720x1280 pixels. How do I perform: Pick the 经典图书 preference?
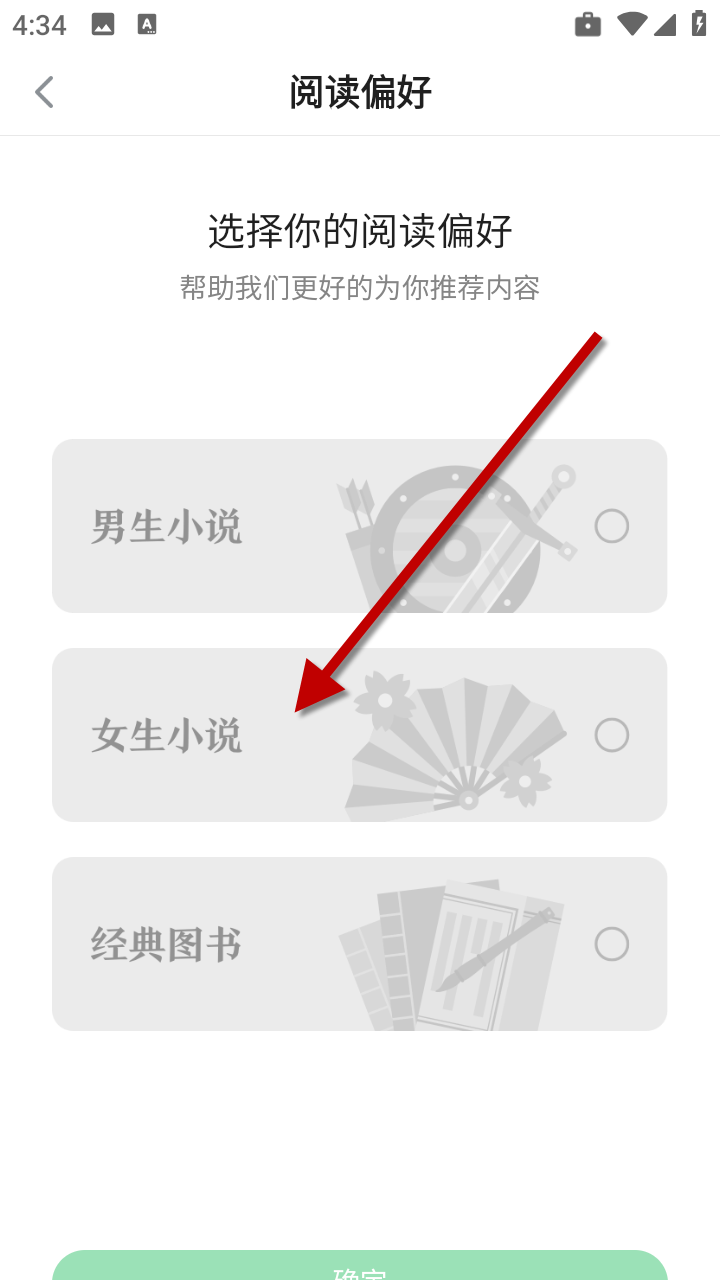click(x=359, y=944)
